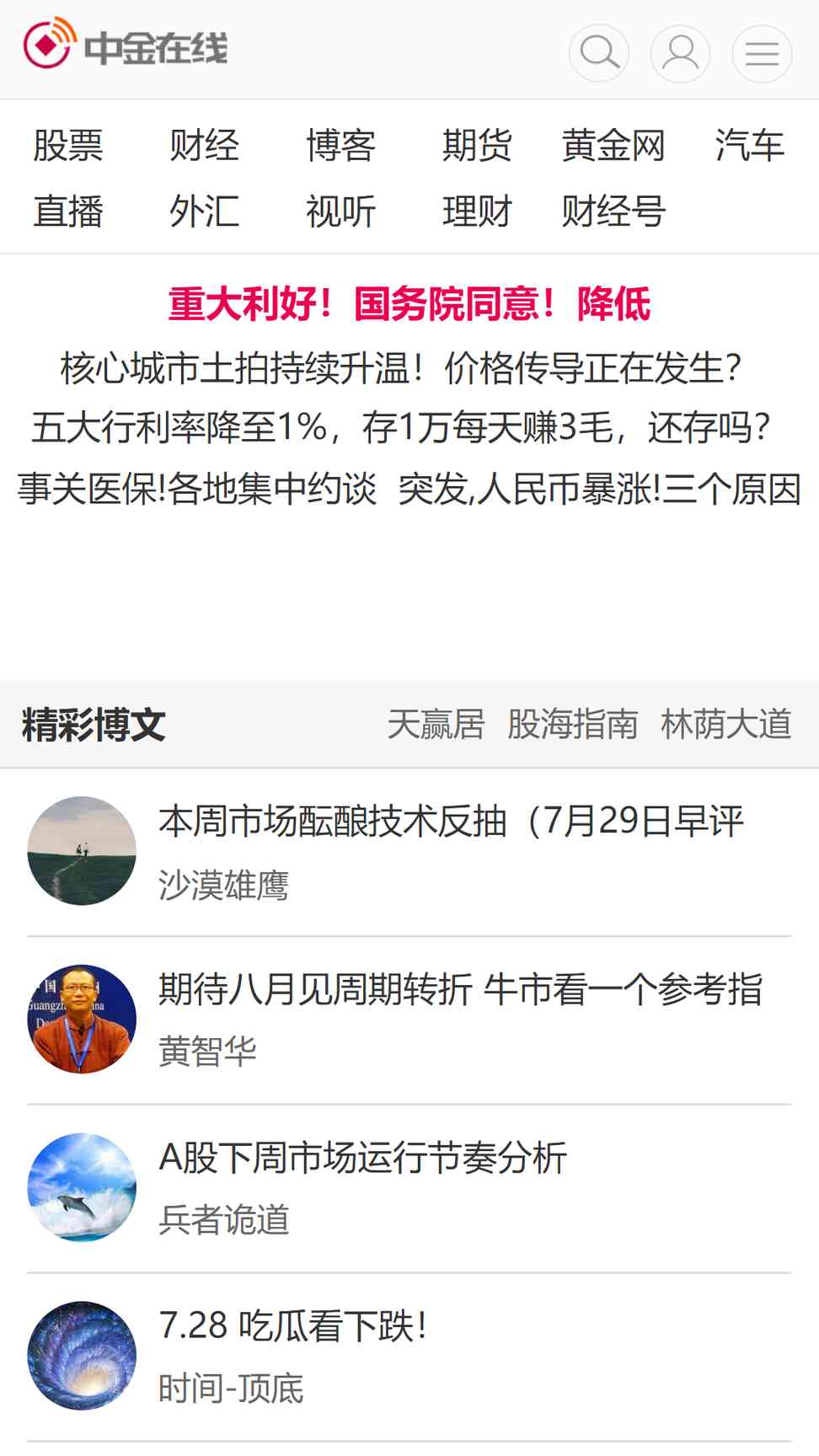Select 外汇 channel
Screen dimensions: 819x1456
click(205, 211)
